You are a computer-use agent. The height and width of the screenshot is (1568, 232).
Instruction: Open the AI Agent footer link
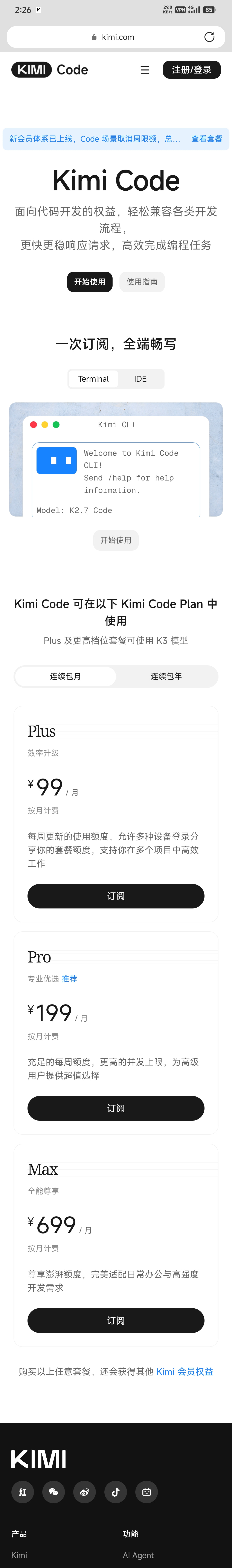tap(139, 1555)
